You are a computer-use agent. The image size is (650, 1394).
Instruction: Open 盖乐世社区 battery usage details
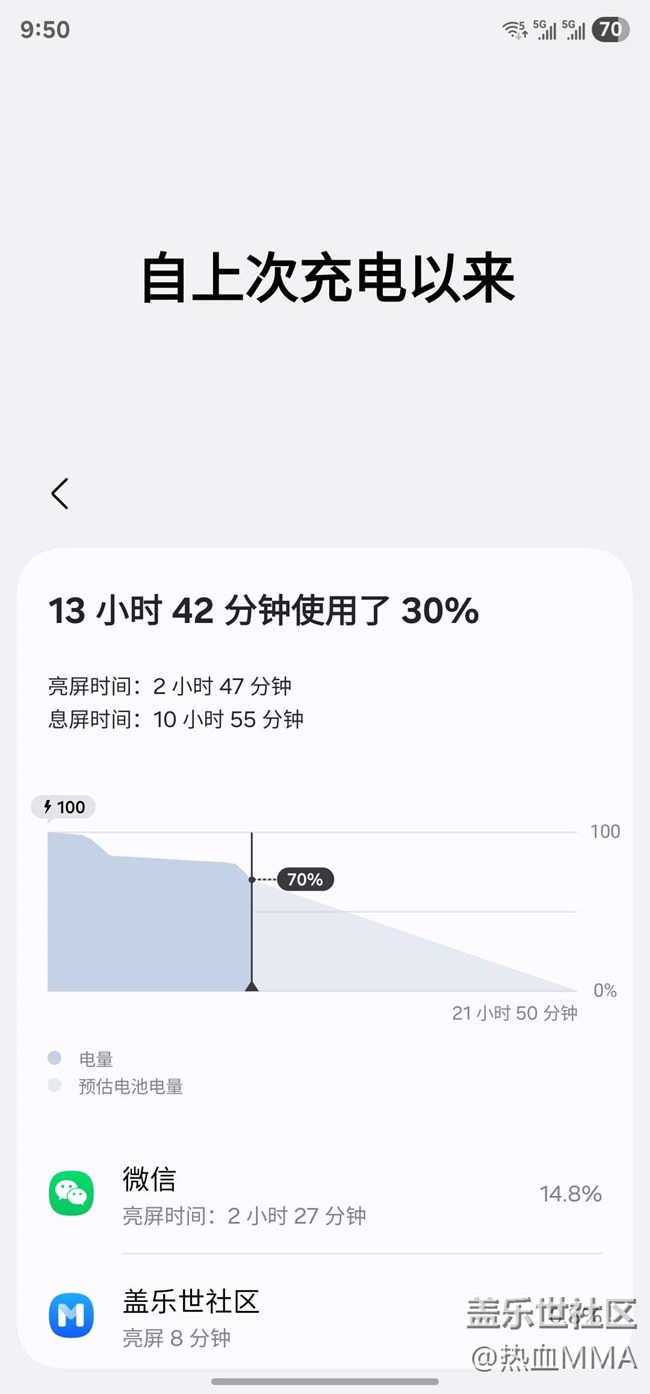coord(325,1314)
